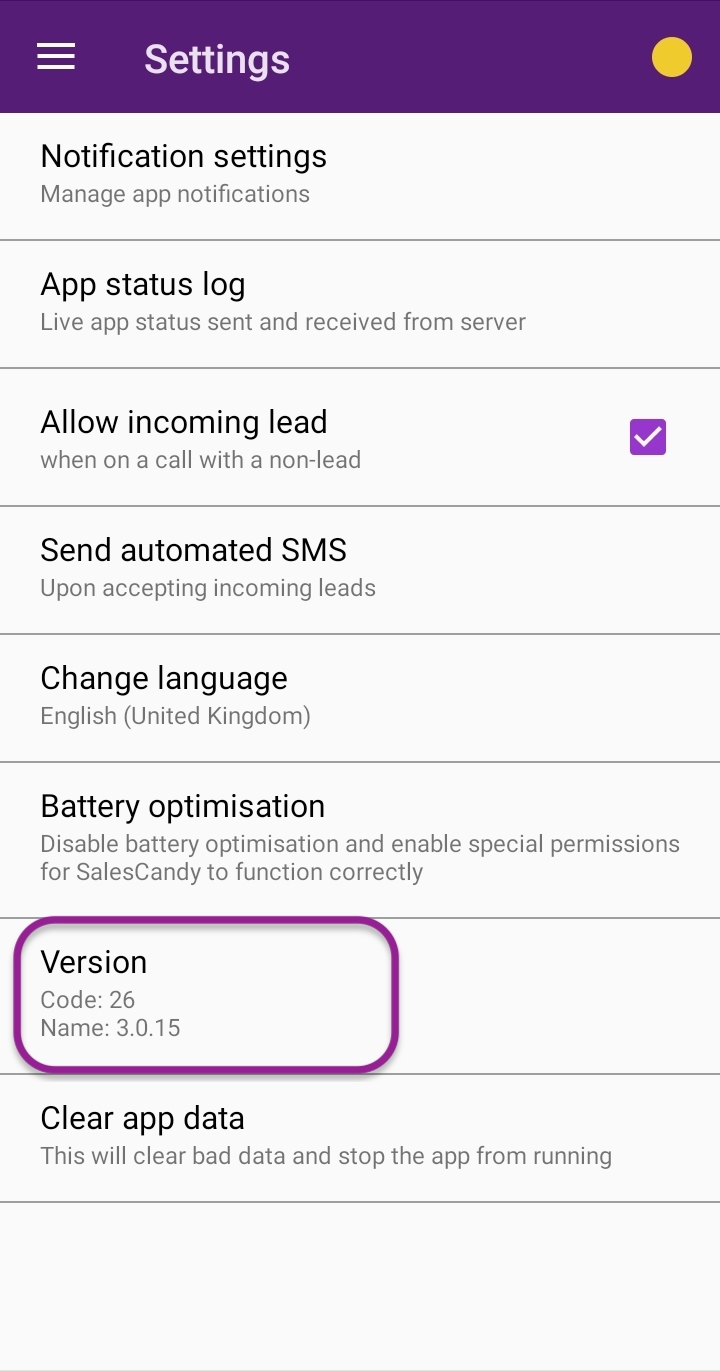Tap 'This will clear bad data' description text

325,1155
